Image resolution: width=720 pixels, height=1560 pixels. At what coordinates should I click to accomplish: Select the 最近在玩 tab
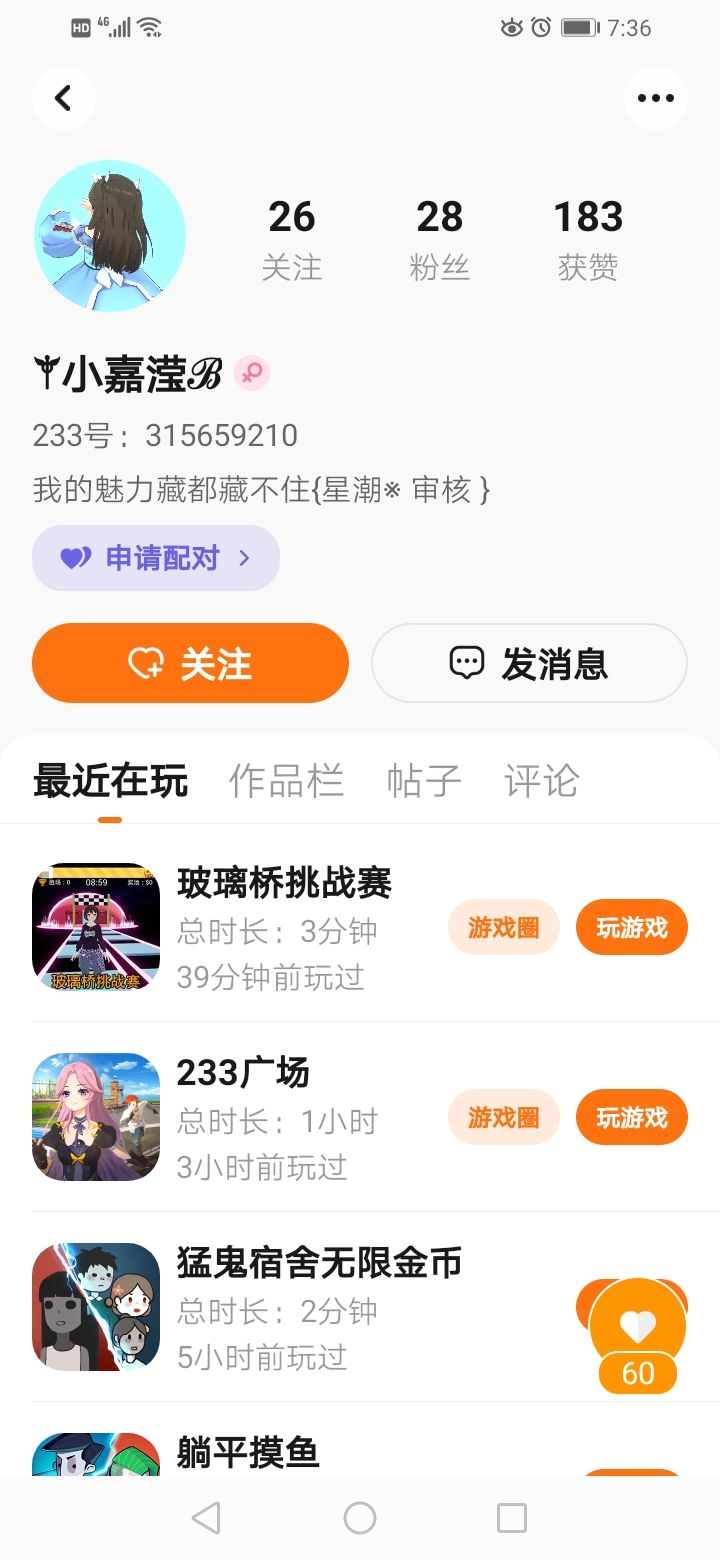(x=110, y=780)
